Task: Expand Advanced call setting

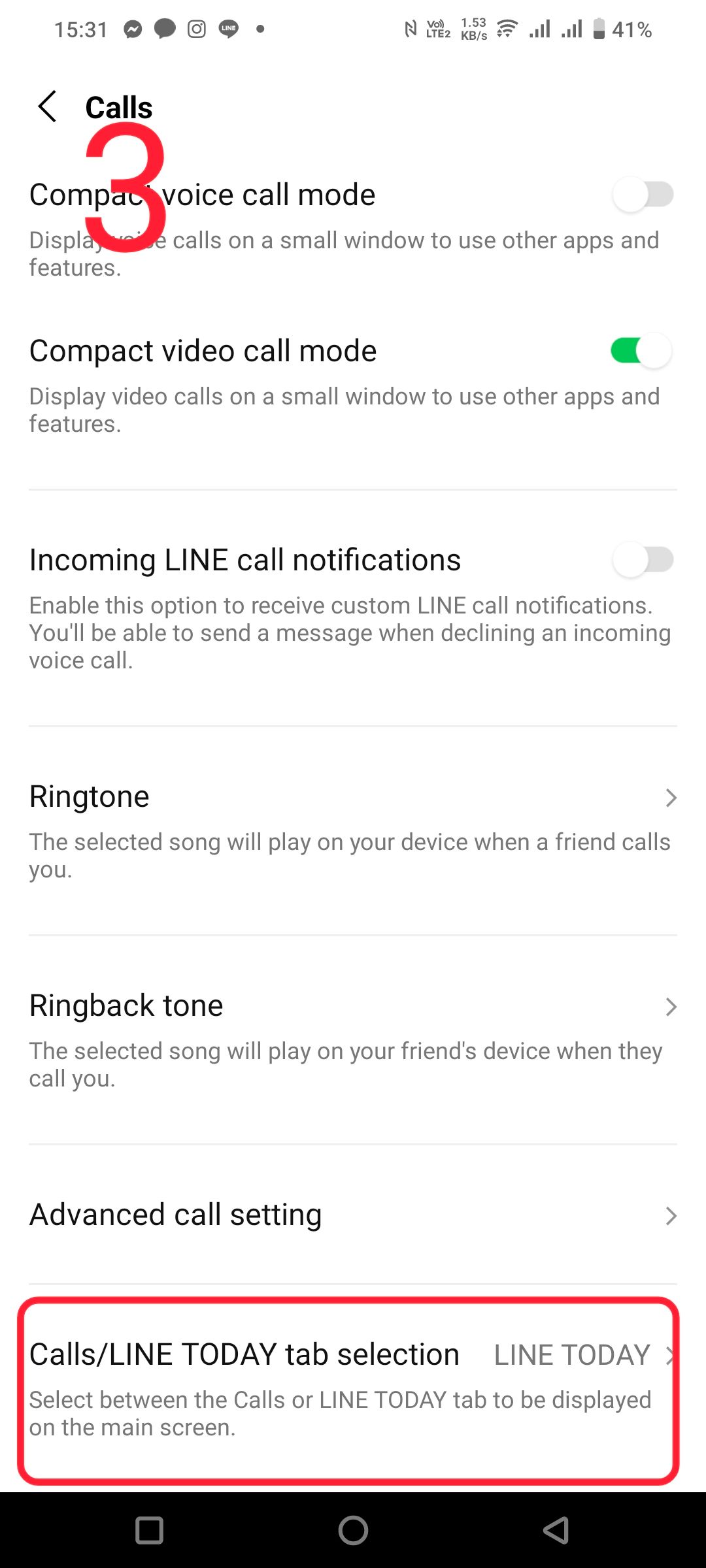Action: (x=353, y=1215)
